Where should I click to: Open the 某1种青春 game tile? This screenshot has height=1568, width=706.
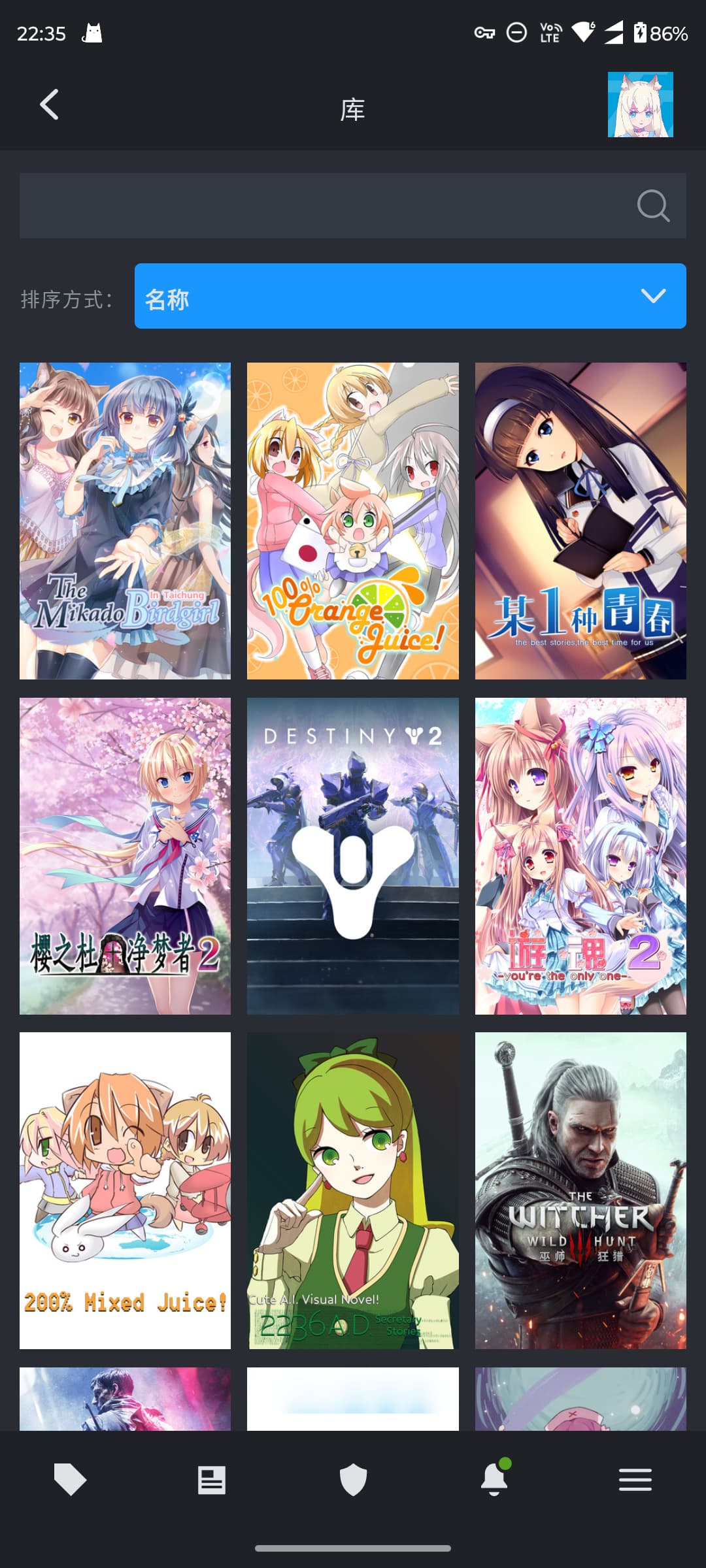(580, 521)
